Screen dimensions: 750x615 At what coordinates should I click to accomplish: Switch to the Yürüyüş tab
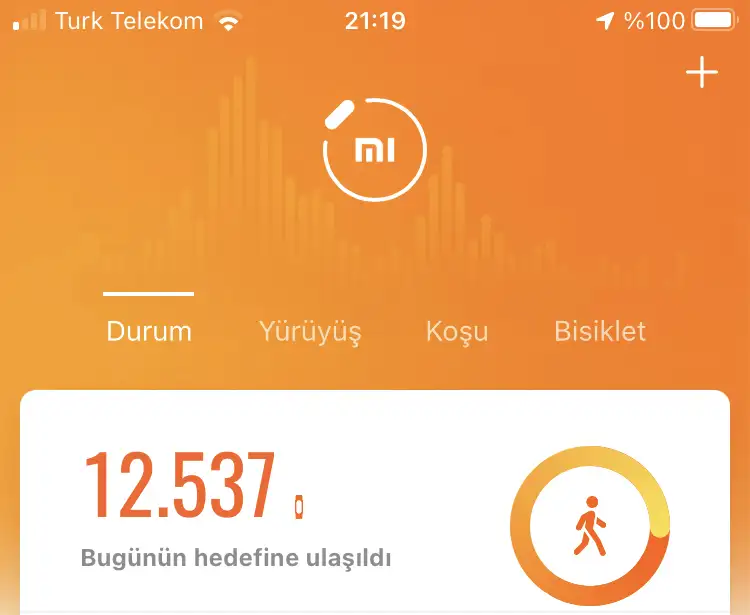pos(310,331)
